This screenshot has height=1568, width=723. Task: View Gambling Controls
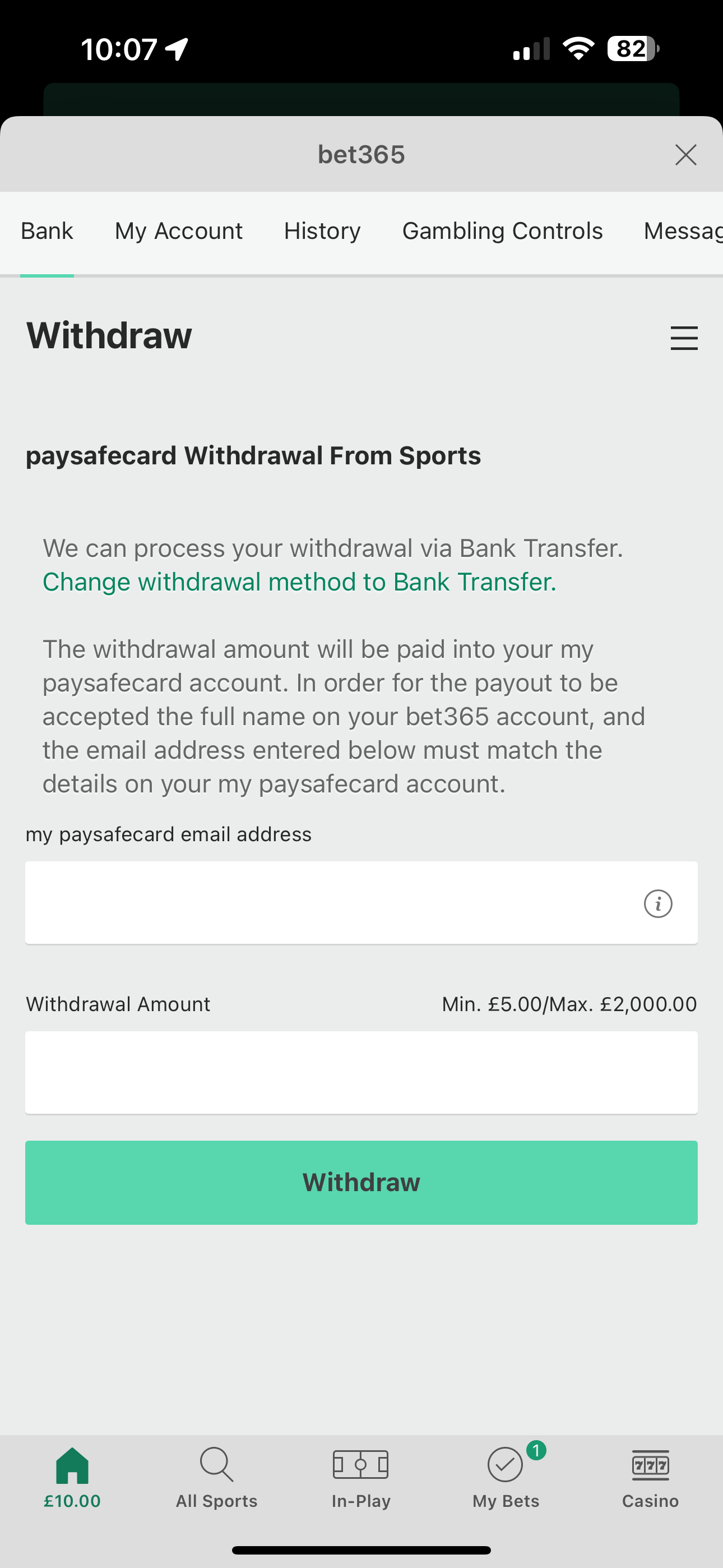click(x=502, y=231)
